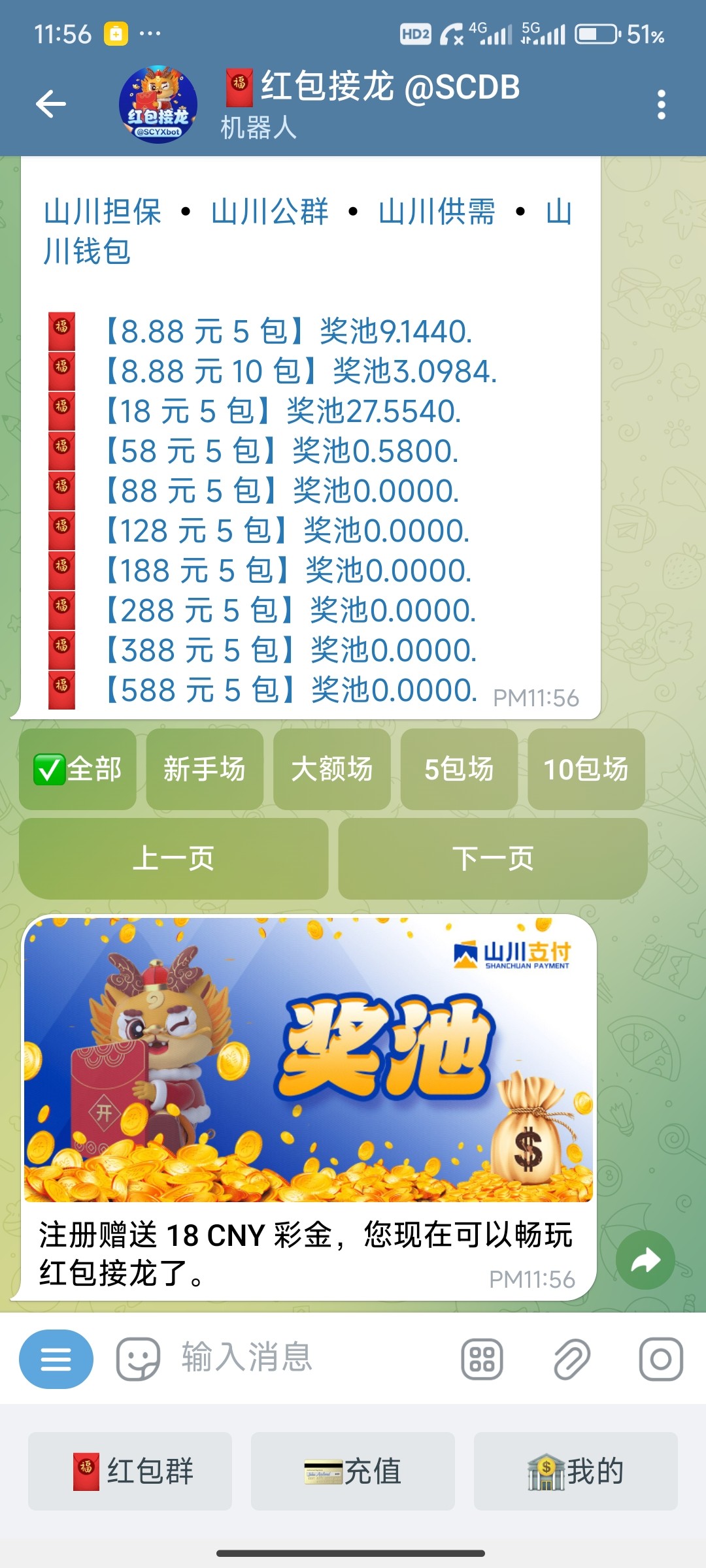Open the 山川公群 link
Viewport: 706px width, 1568px height.
pyautogui.click(x=269, y=212)
